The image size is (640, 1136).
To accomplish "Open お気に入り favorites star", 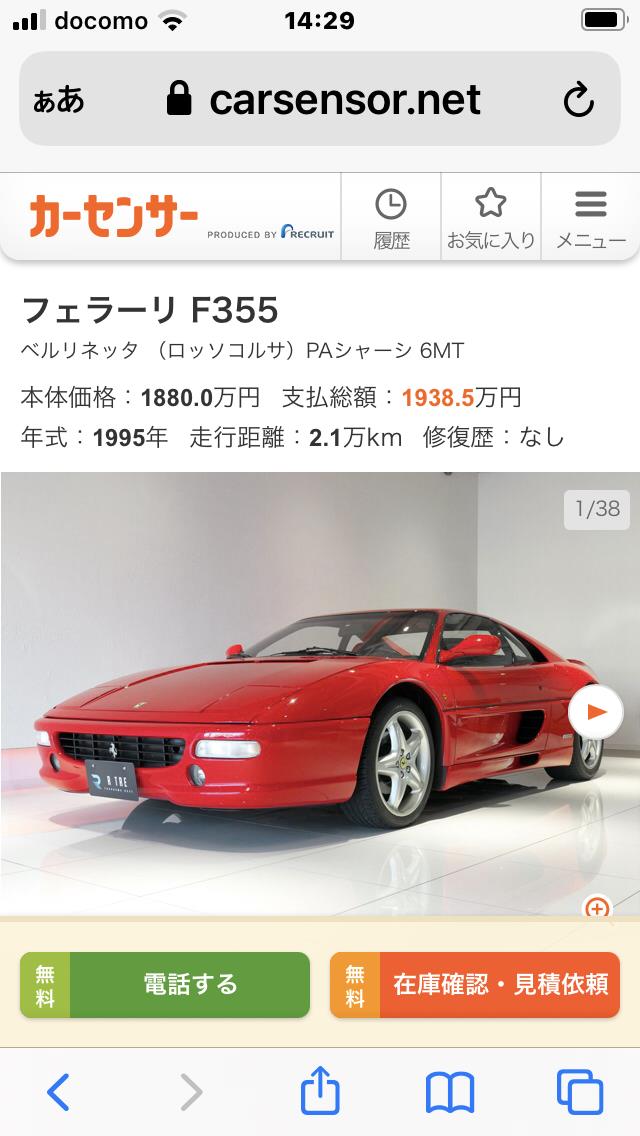I will 490,217.
